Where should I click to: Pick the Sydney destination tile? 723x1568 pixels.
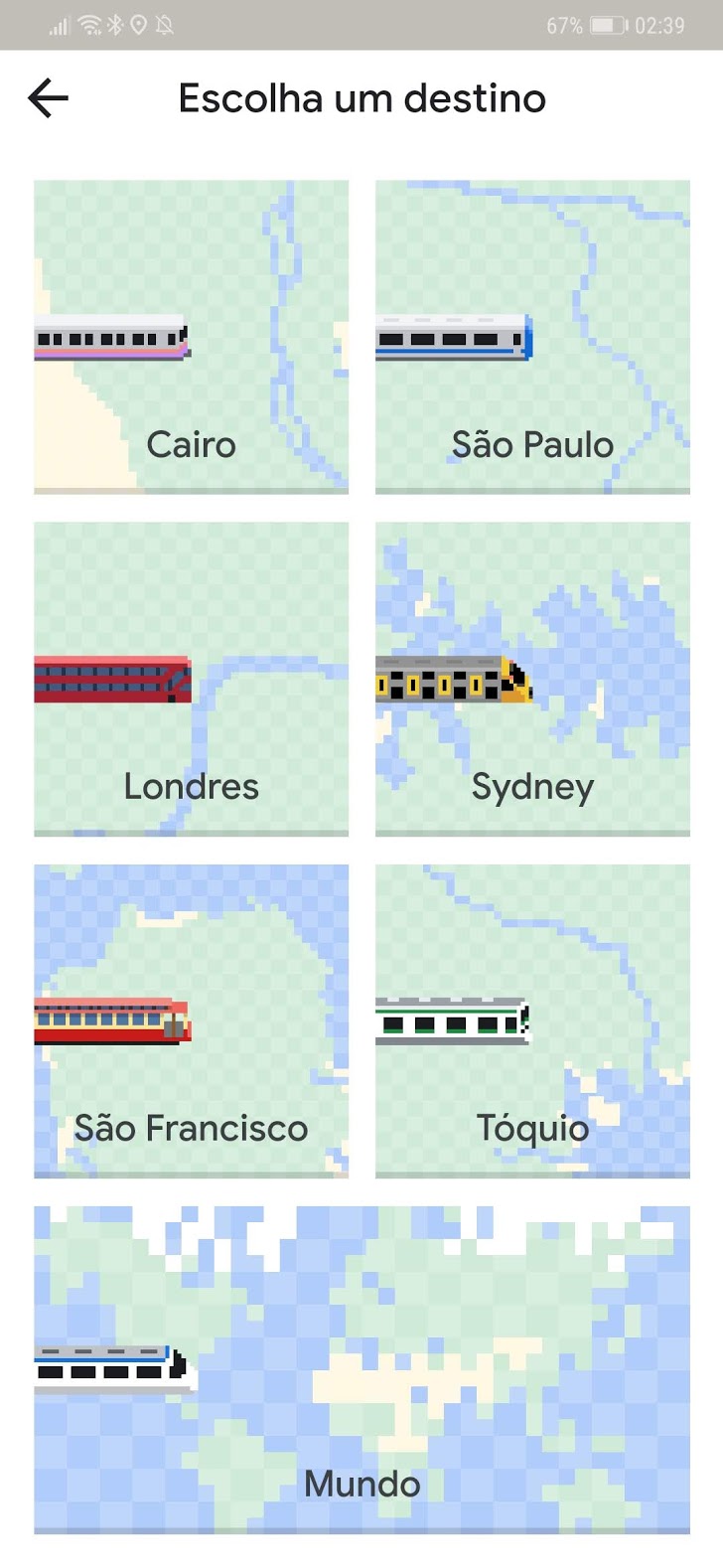click(532, 679)
